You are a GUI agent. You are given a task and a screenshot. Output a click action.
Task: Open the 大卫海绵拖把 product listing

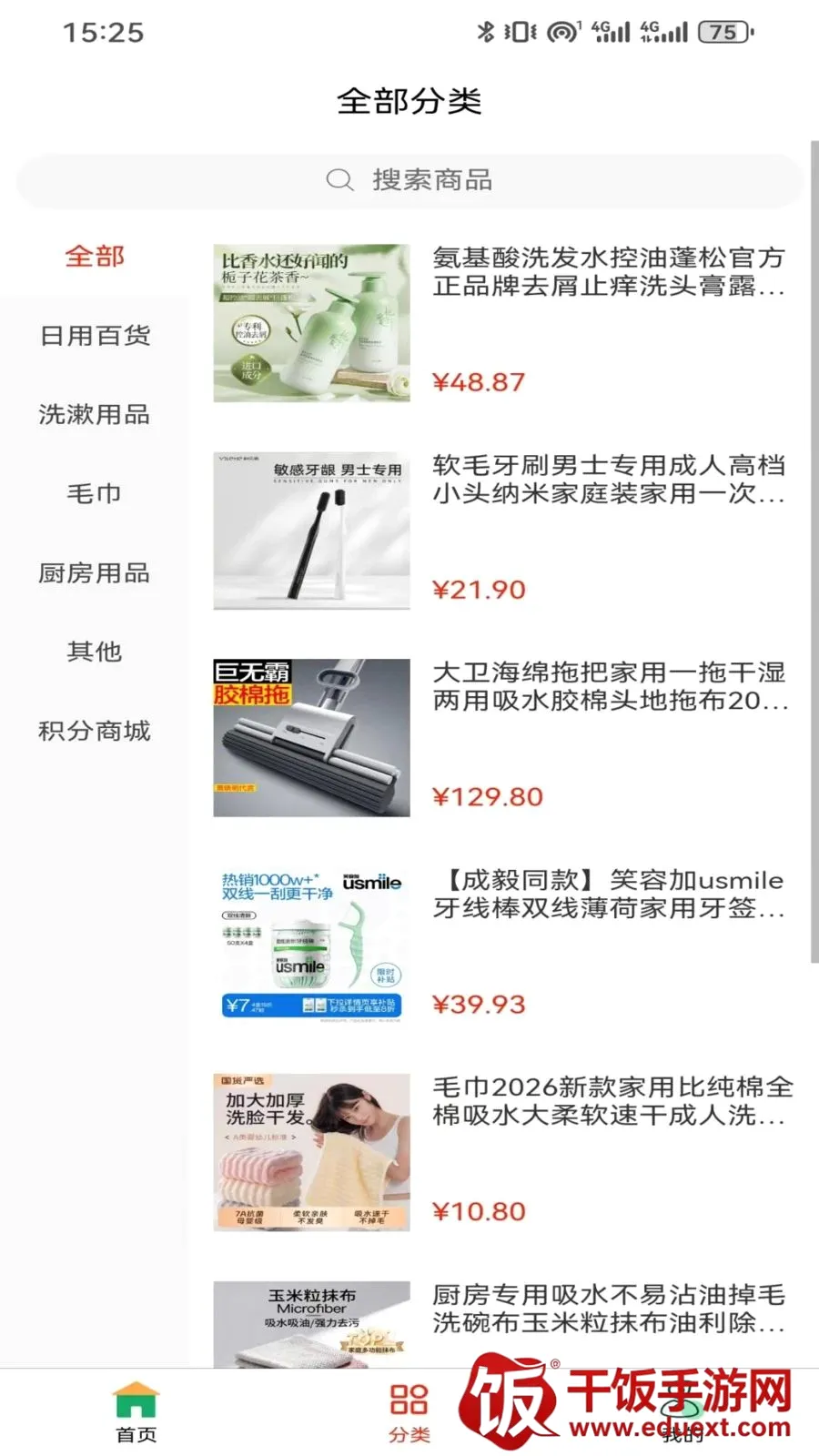[x=502, y=738]
